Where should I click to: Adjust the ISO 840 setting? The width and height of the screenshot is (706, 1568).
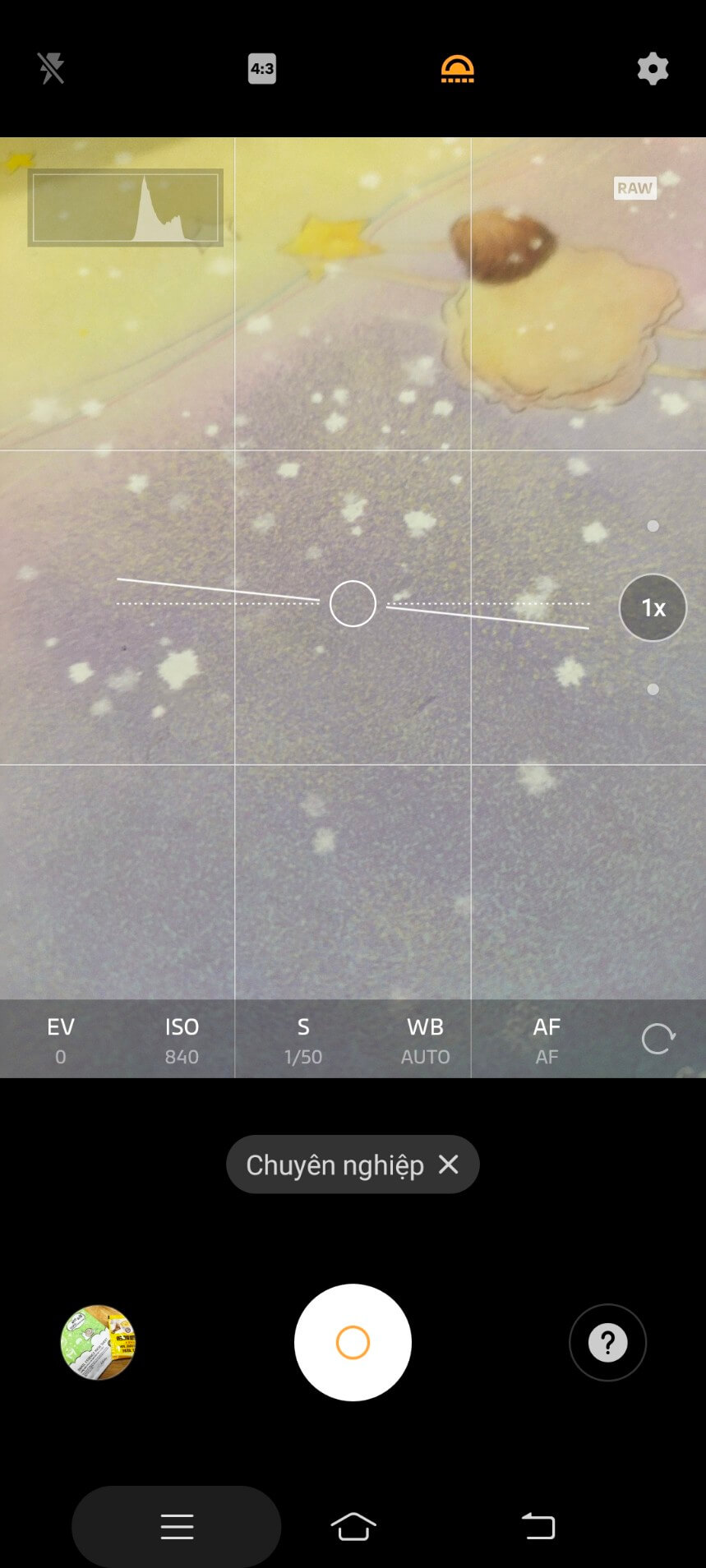point(182,1040)
